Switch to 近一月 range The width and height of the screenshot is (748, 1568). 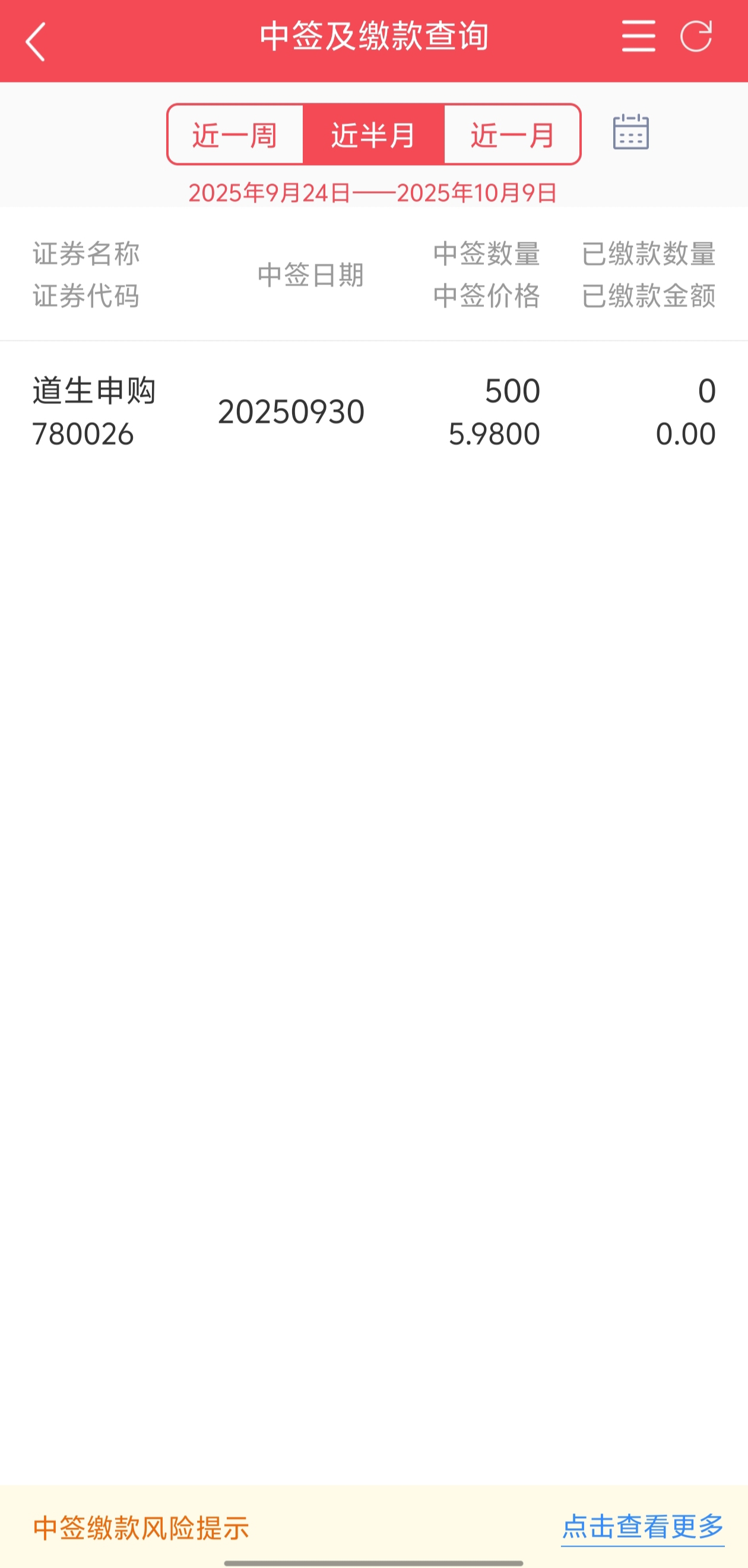[x=512, y=134]
